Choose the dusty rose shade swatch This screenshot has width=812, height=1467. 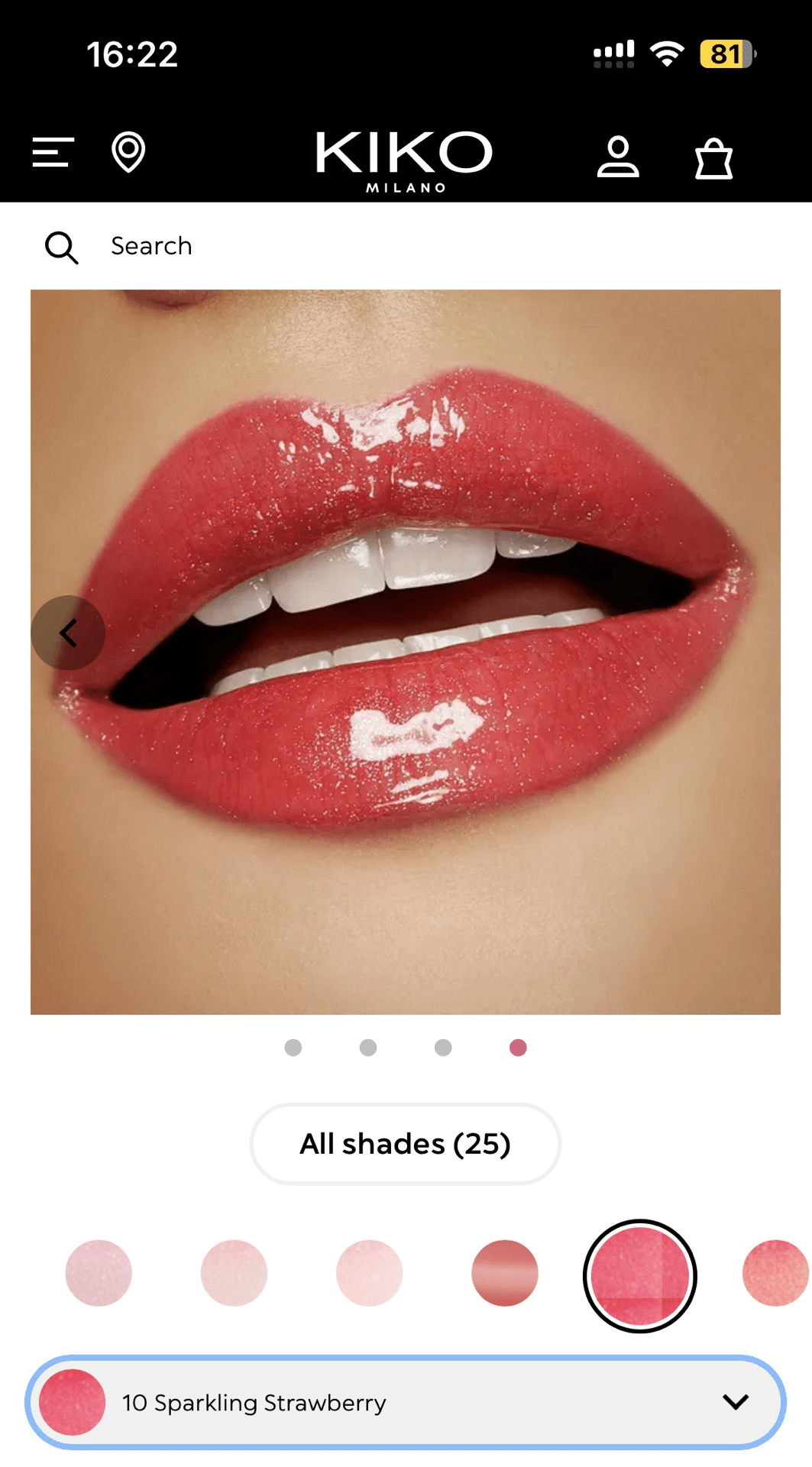point(504,1273)
